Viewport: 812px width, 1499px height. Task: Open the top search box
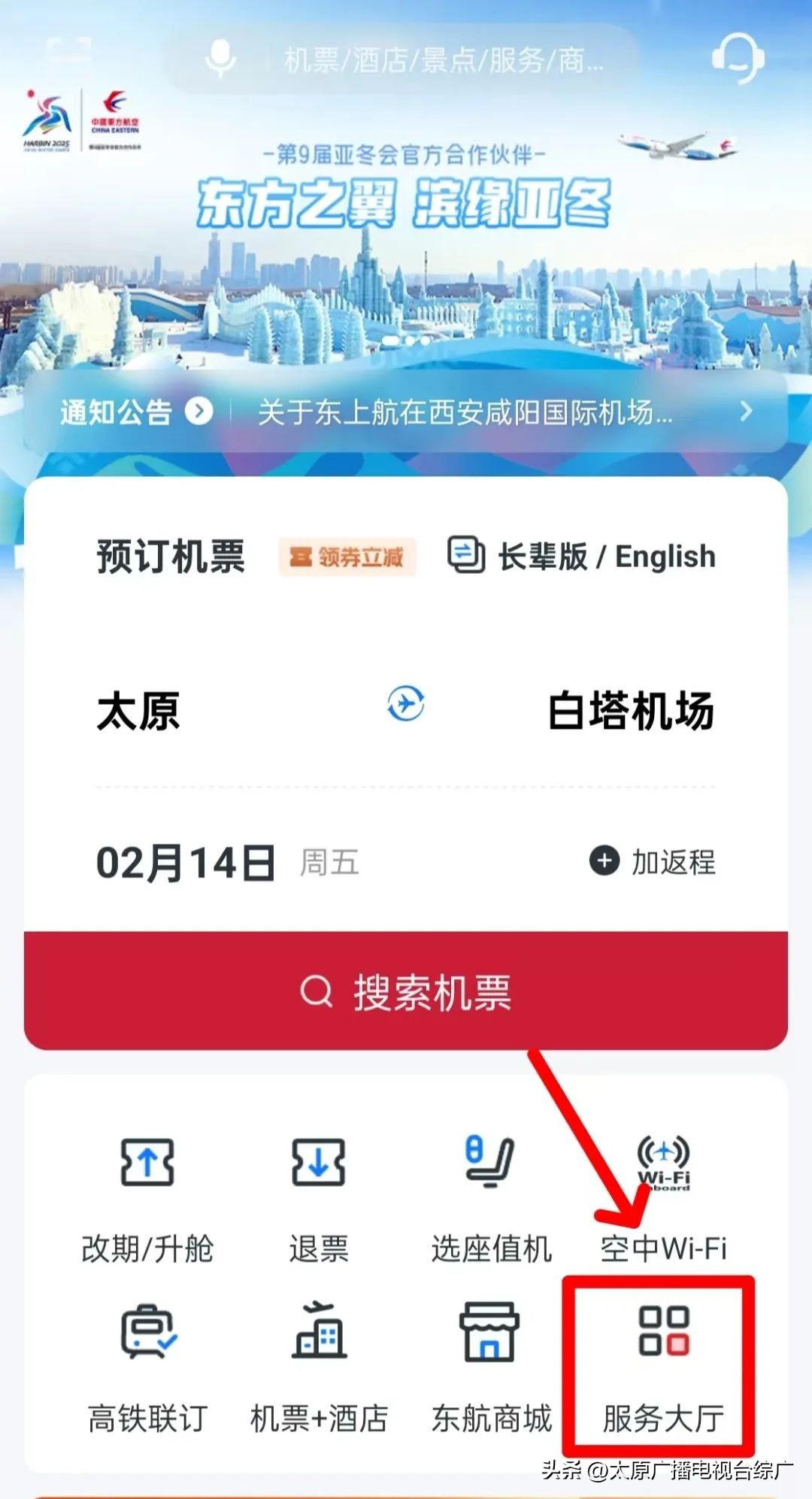(x=444, y=59)
